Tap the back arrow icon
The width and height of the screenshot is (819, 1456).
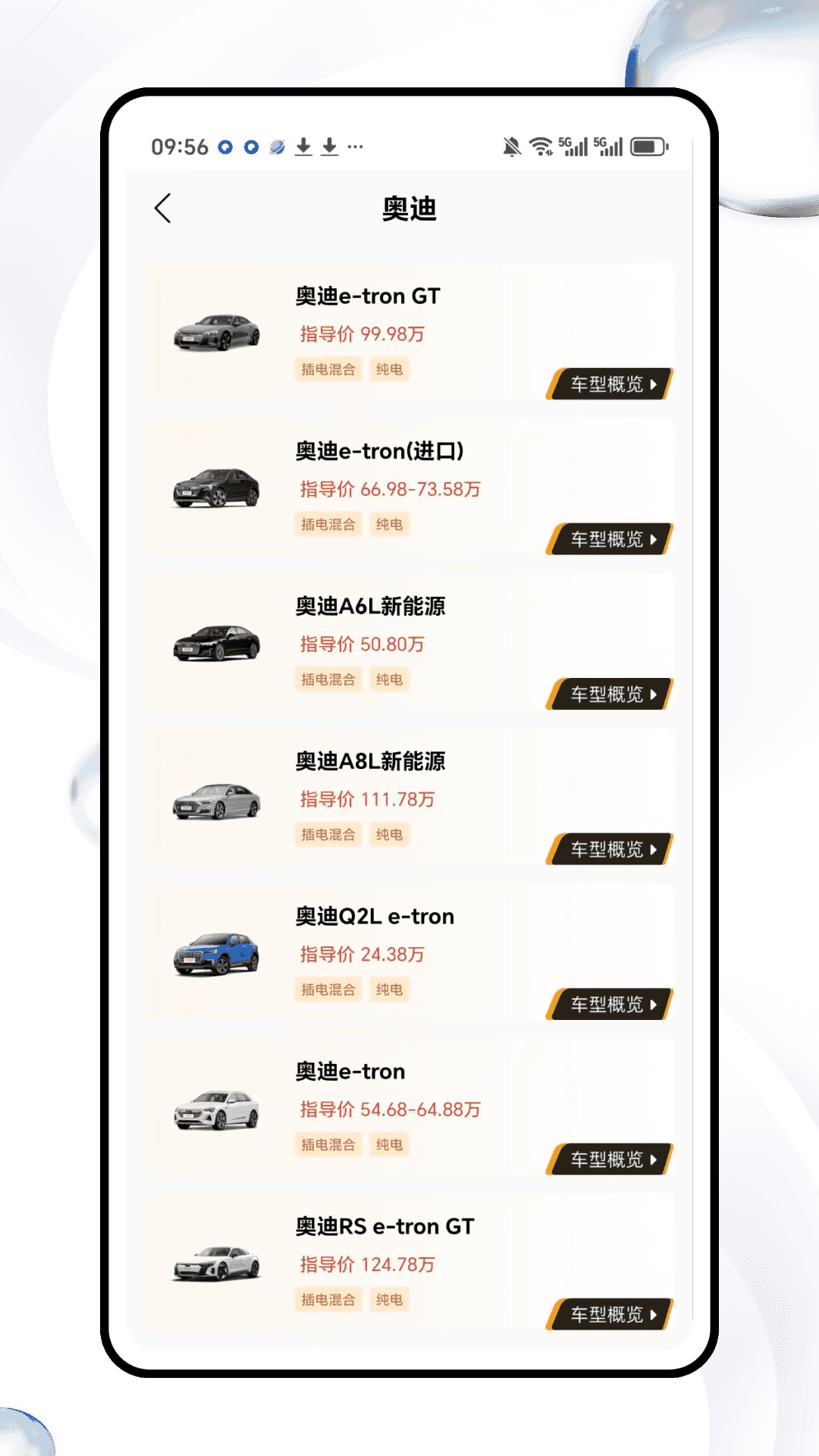[x=163, y=207]
